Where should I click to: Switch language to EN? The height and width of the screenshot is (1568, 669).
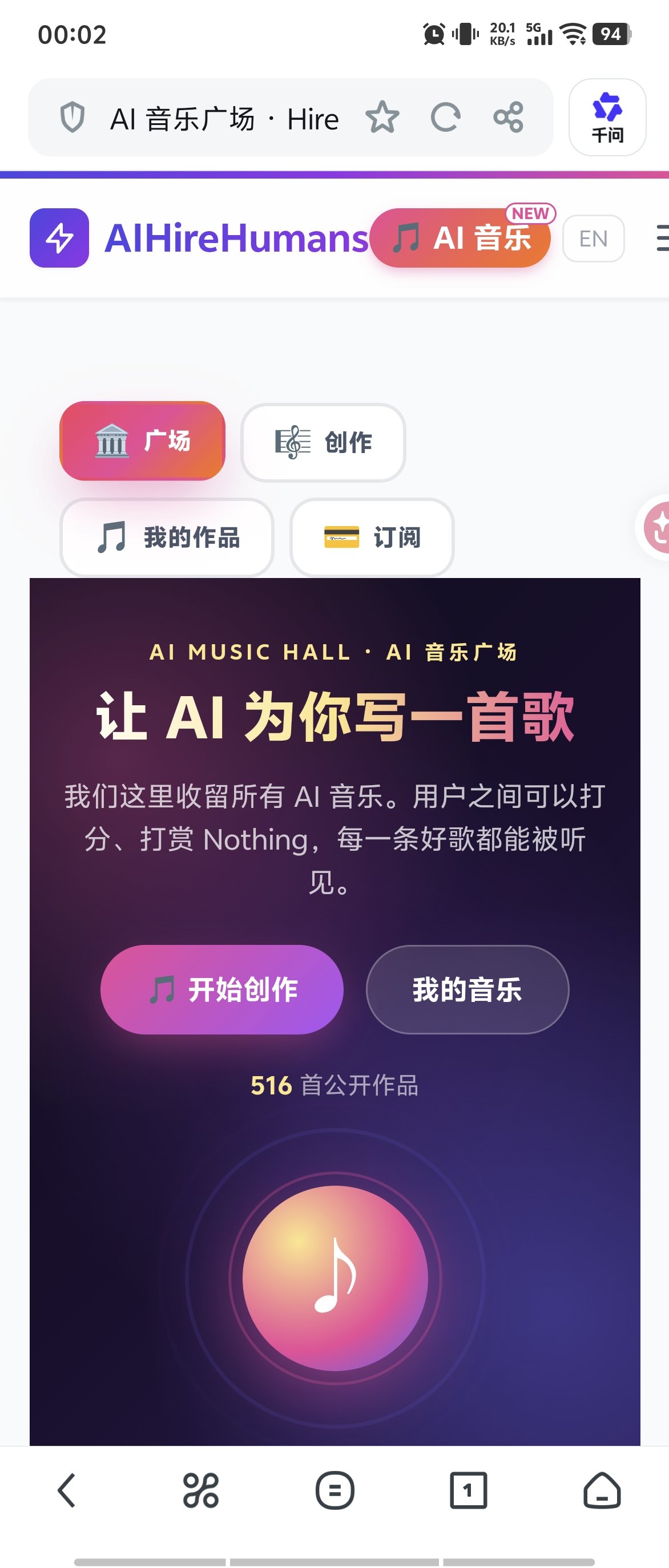(593, 239)
